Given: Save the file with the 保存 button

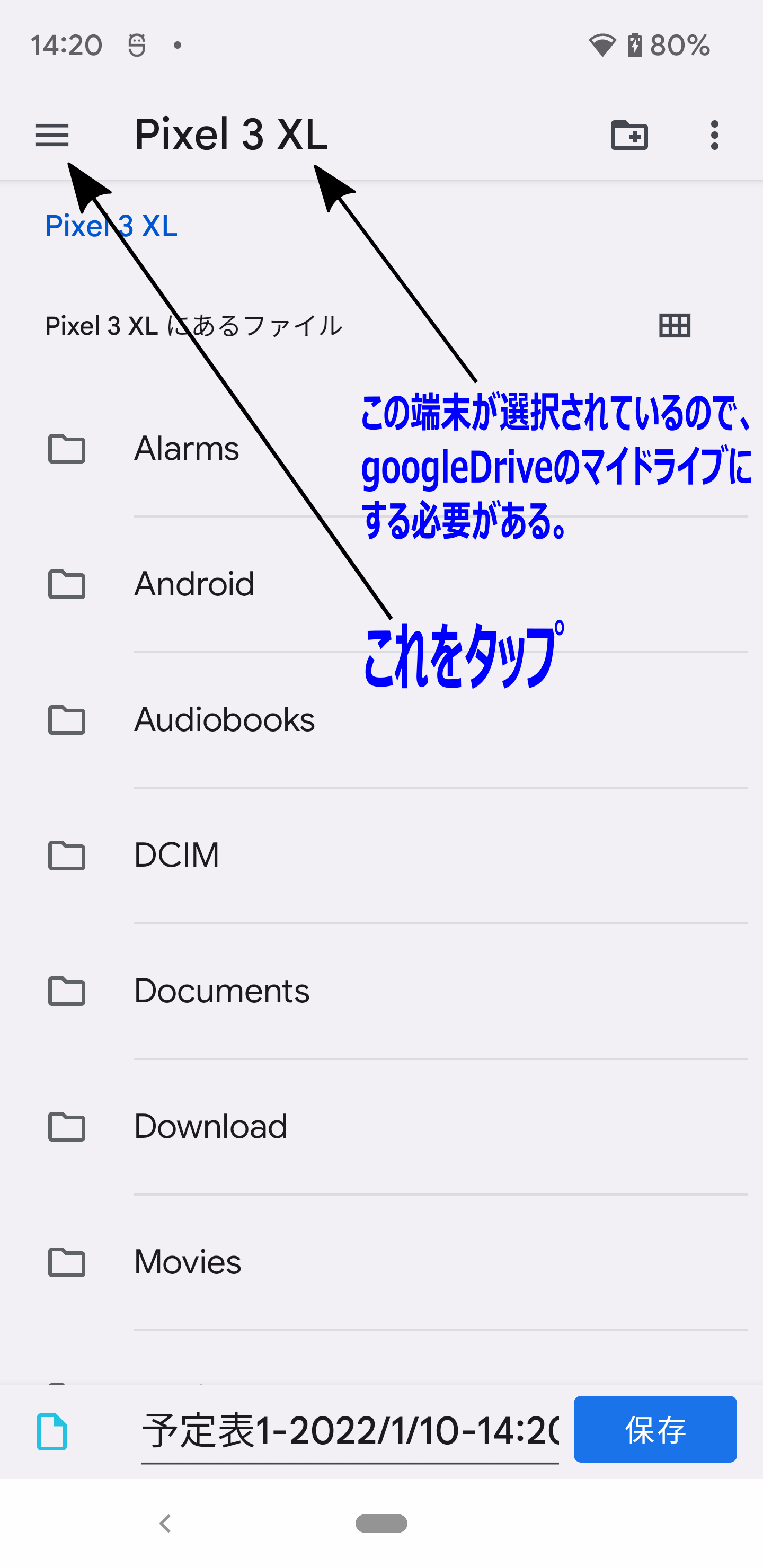Looking at the screenshot, I should point(655,1429).
